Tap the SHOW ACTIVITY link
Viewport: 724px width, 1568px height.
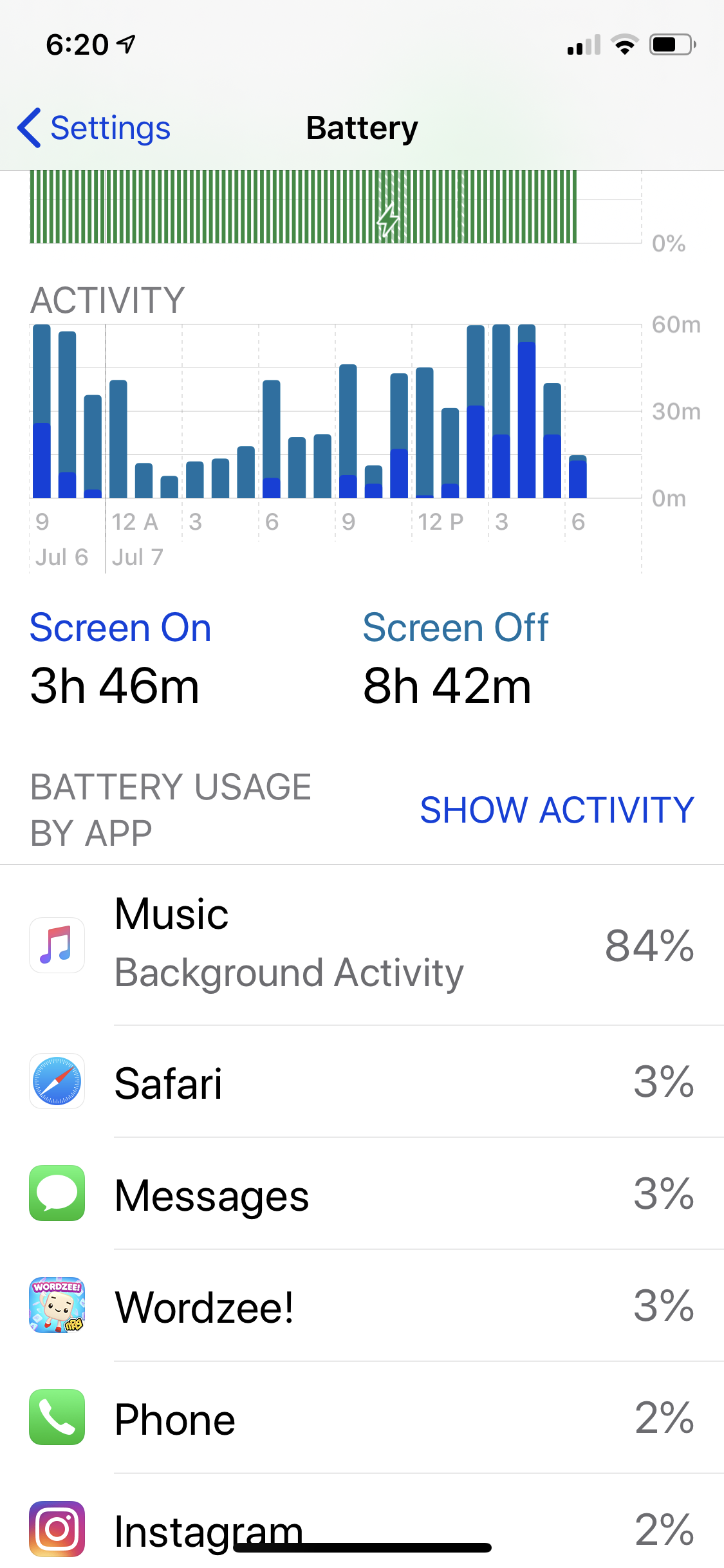click(x=557, y=810)
